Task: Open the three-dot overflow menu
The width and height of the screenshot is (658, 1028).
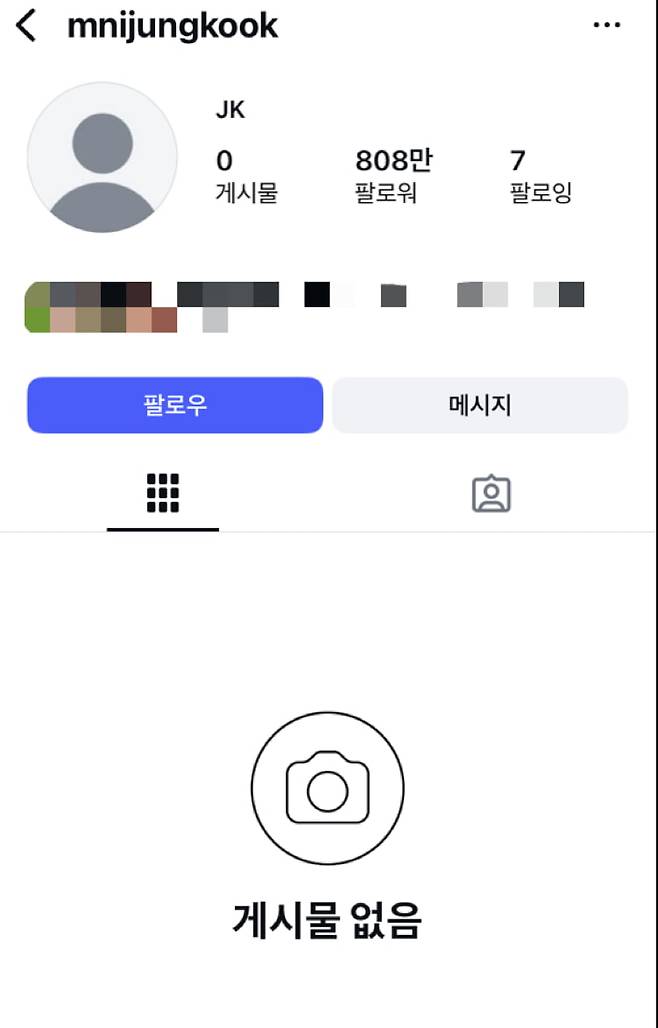Action: [x=607, y=26]
